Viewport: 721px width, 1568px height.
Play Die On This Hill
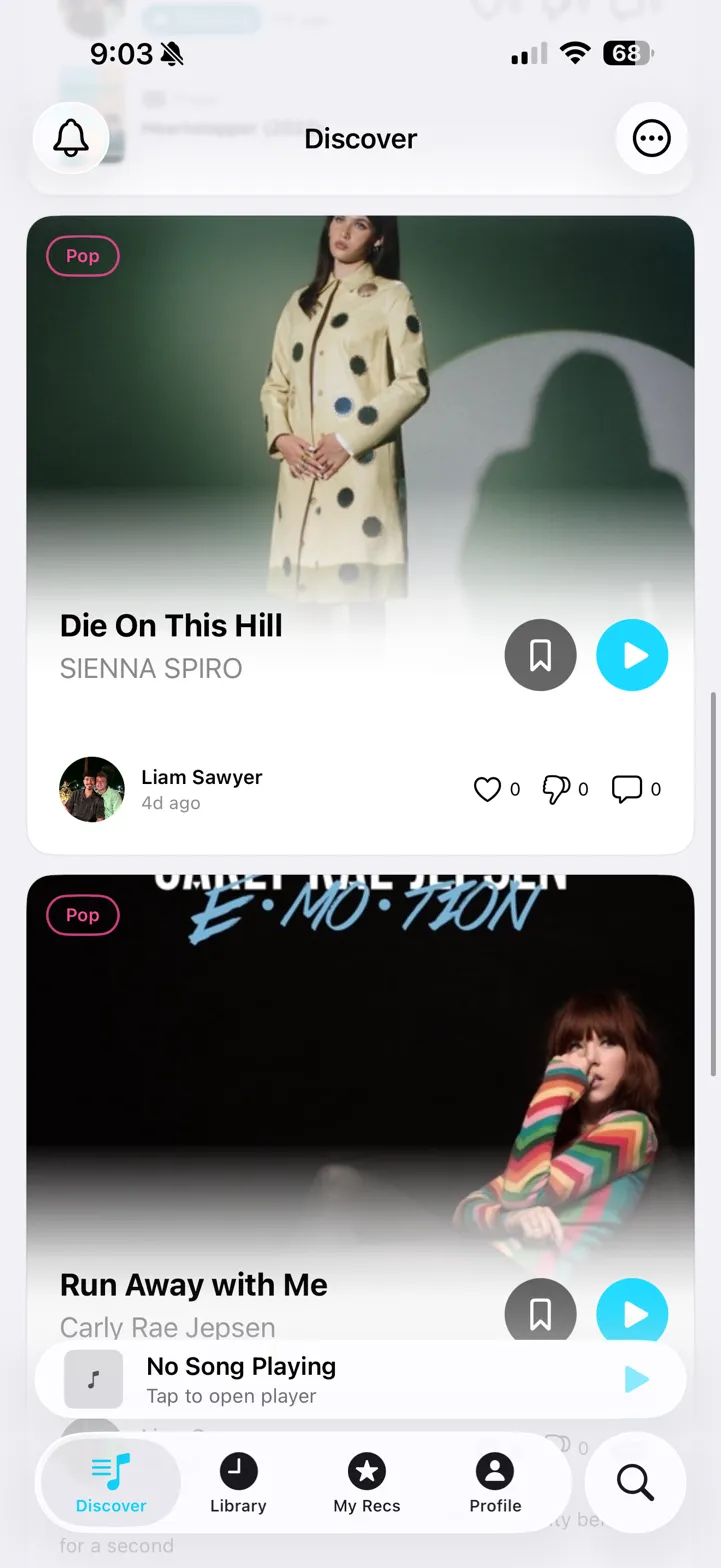pyautogui.click(x=632, y=655)
